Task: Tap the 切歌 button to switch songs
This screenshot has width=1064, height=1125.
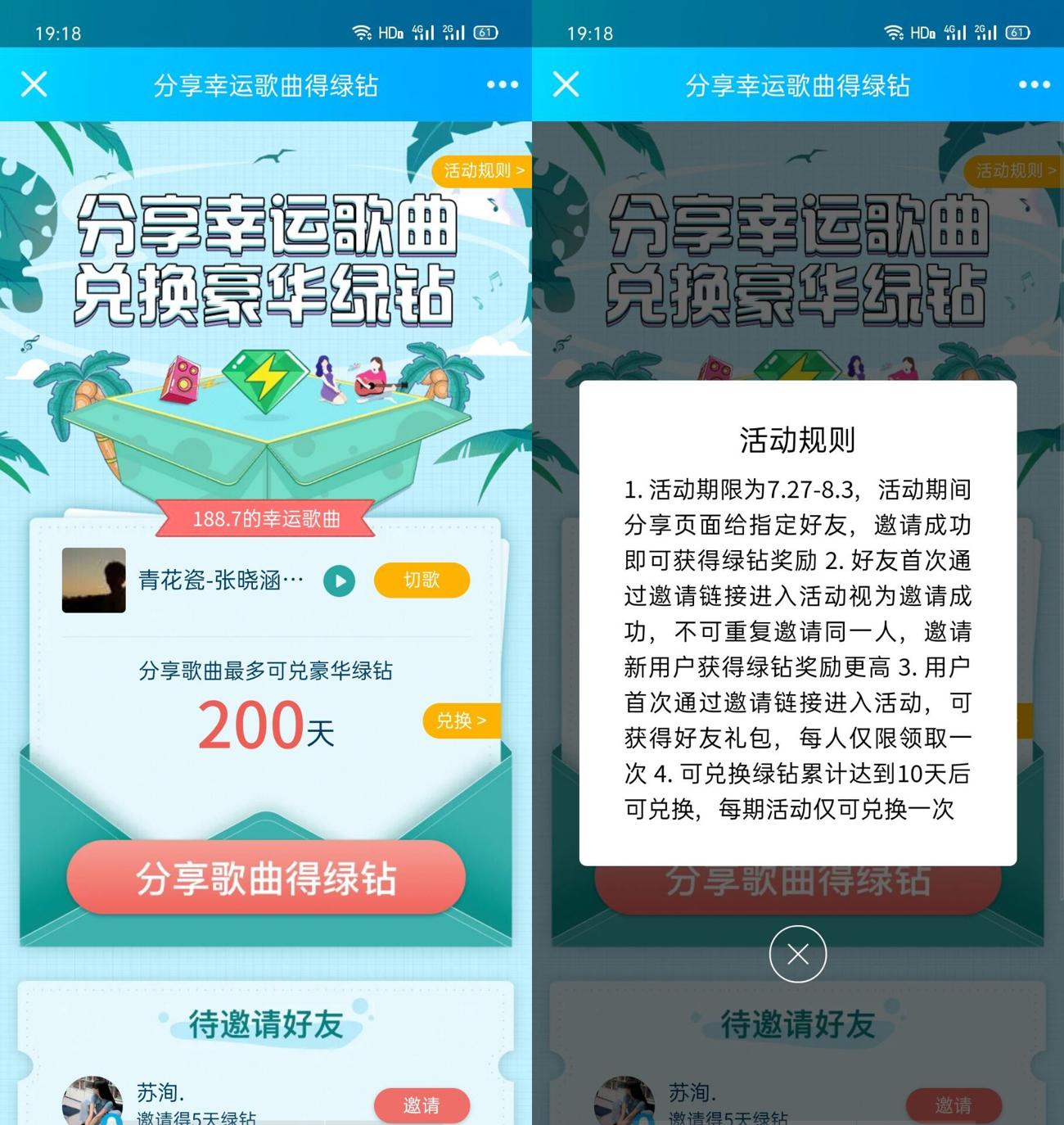Action: pos(422,581)
